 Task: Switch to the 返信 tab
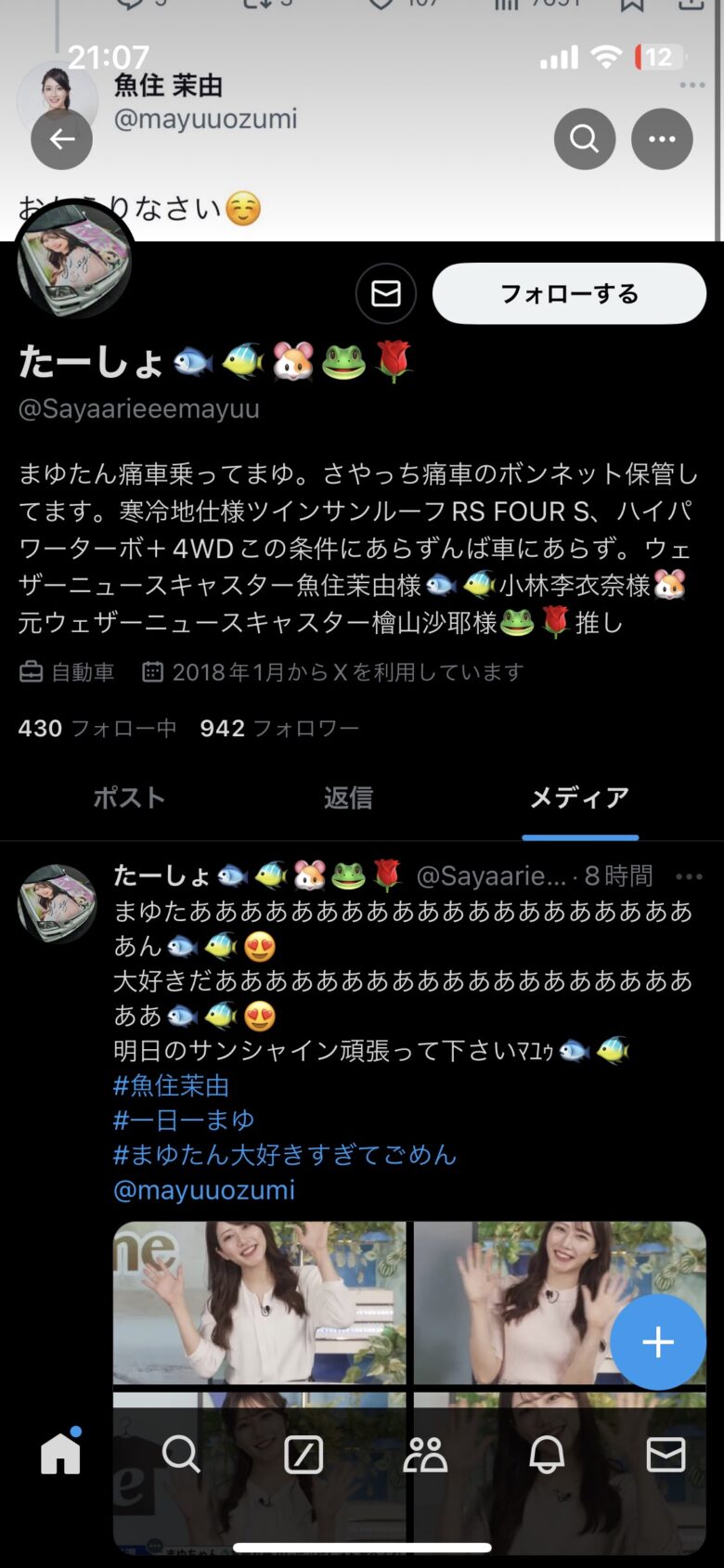[x=348, y=797]
